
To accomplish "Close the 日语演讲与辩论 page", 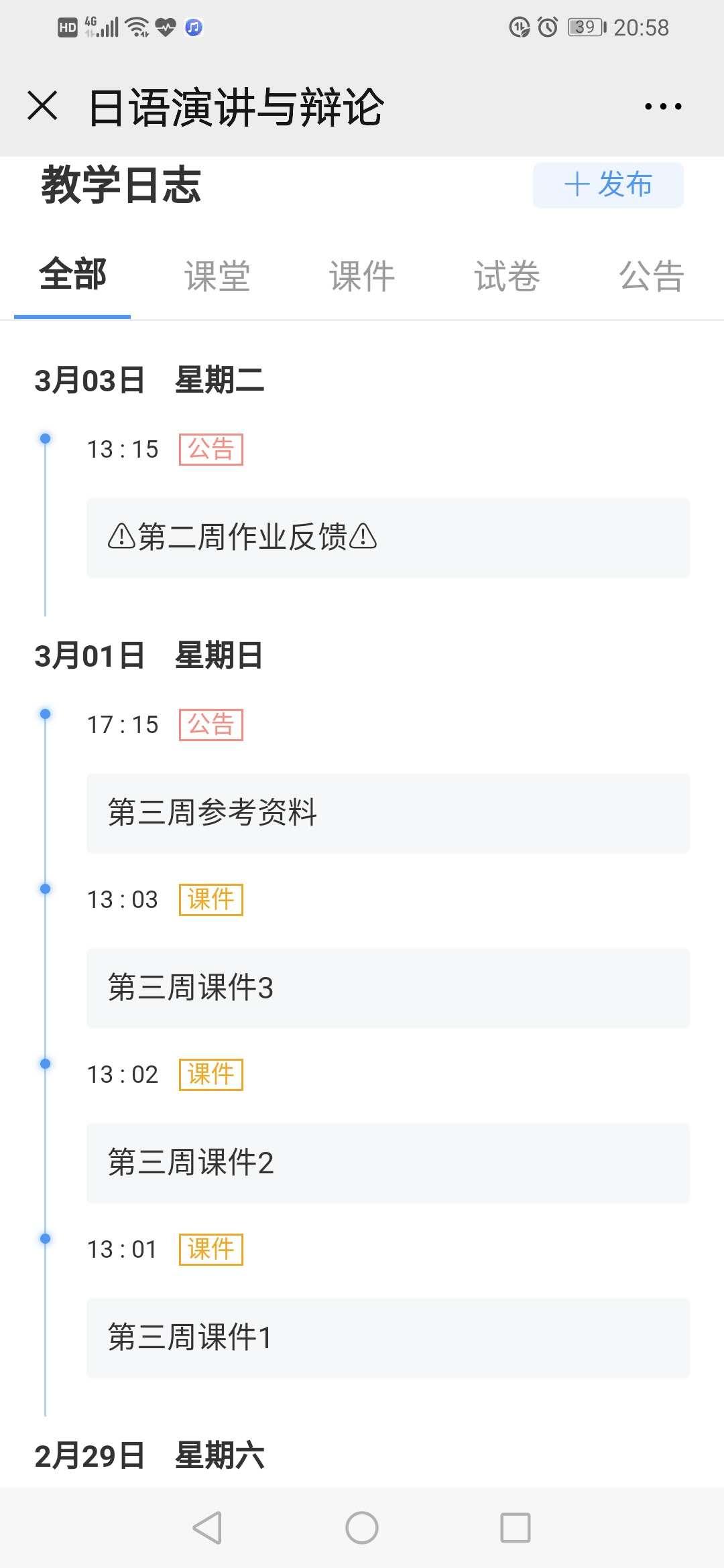I will coord(42,106).
